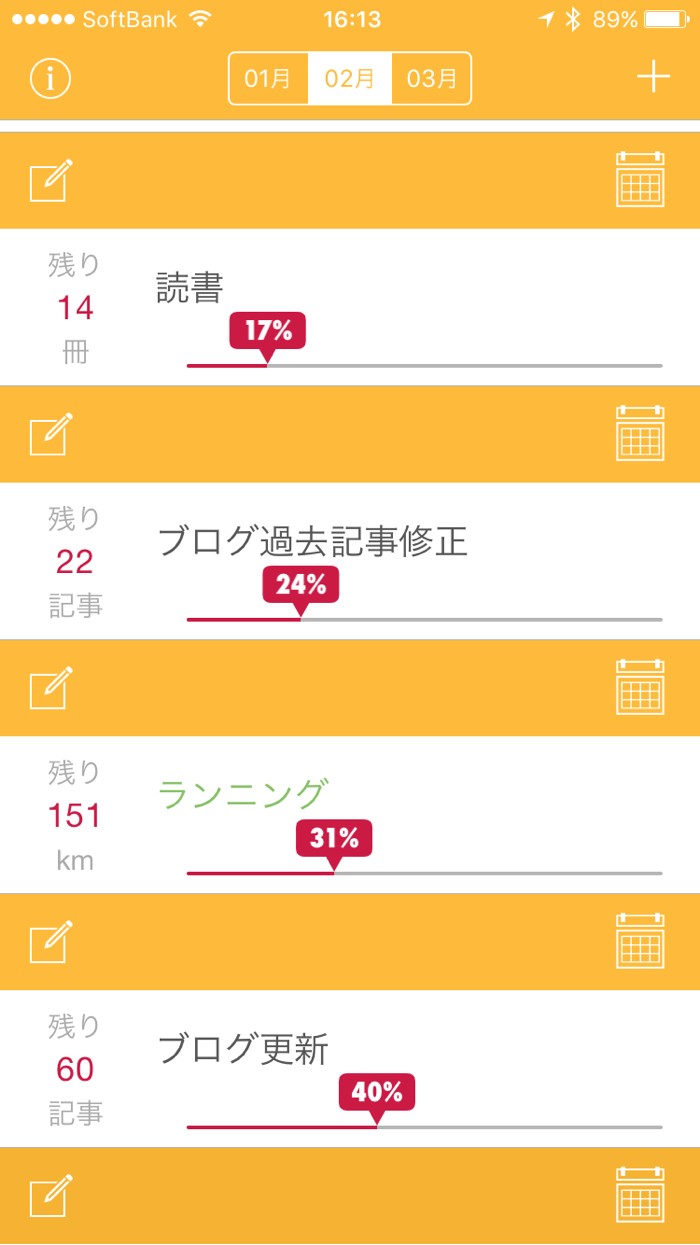Edit the 読書 goal

tap(51, 181)
